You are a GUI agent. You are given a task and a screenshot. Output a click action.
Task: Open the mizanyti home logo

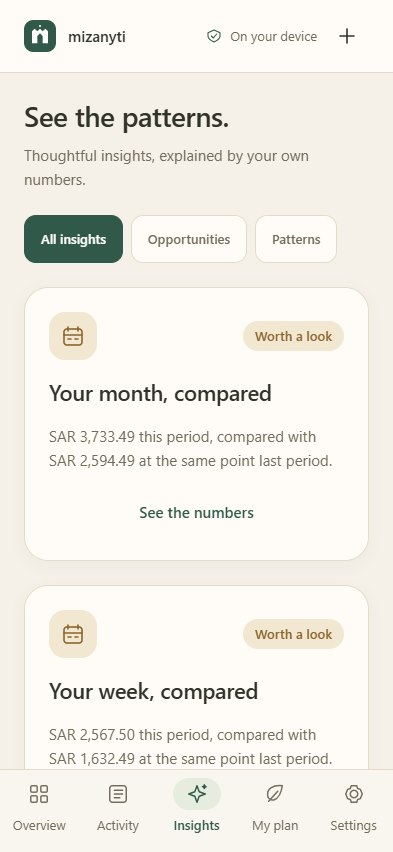pyautogui.click(x=40, y=36)
